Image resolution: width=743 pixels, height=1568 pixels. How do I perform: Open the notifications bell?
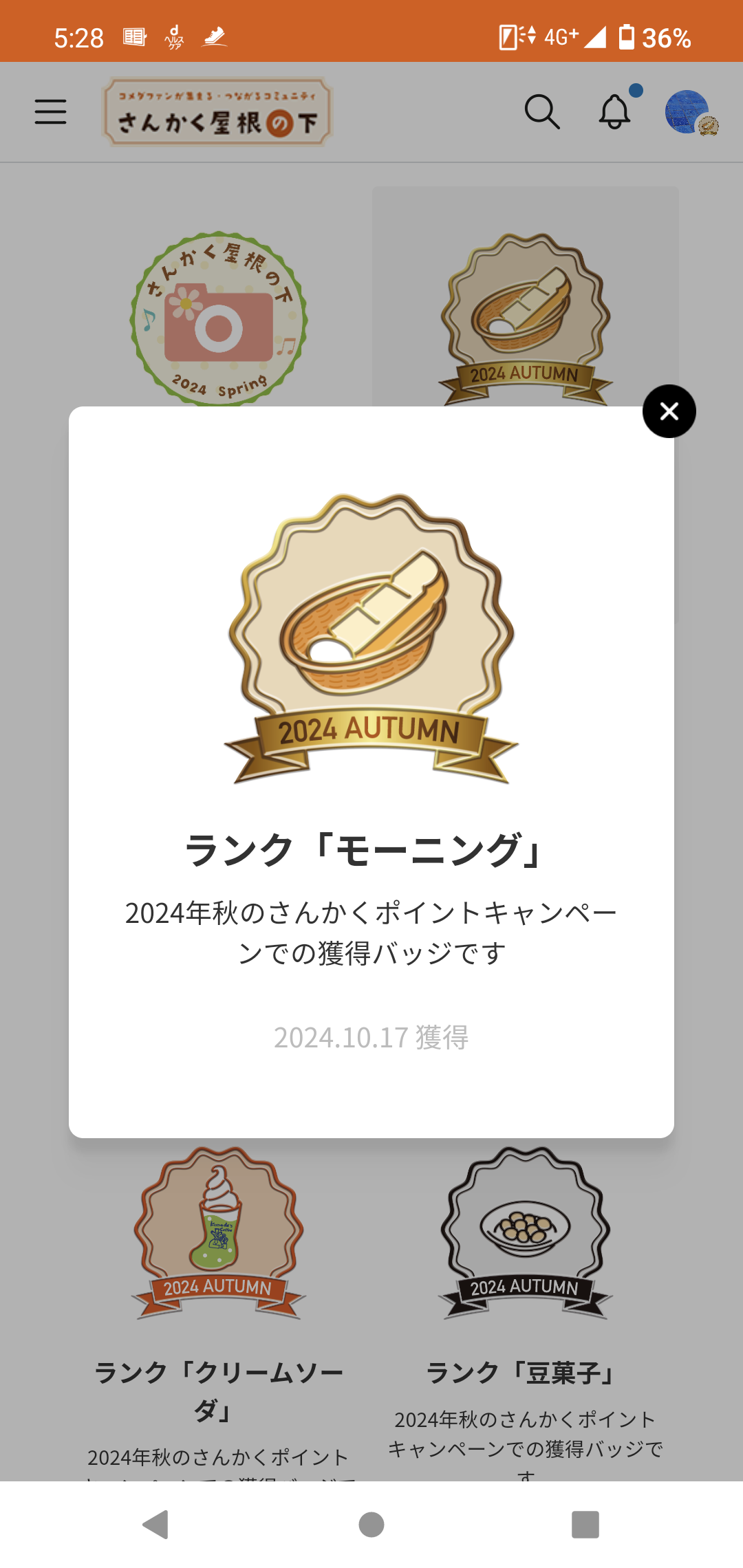coord(614,111)
